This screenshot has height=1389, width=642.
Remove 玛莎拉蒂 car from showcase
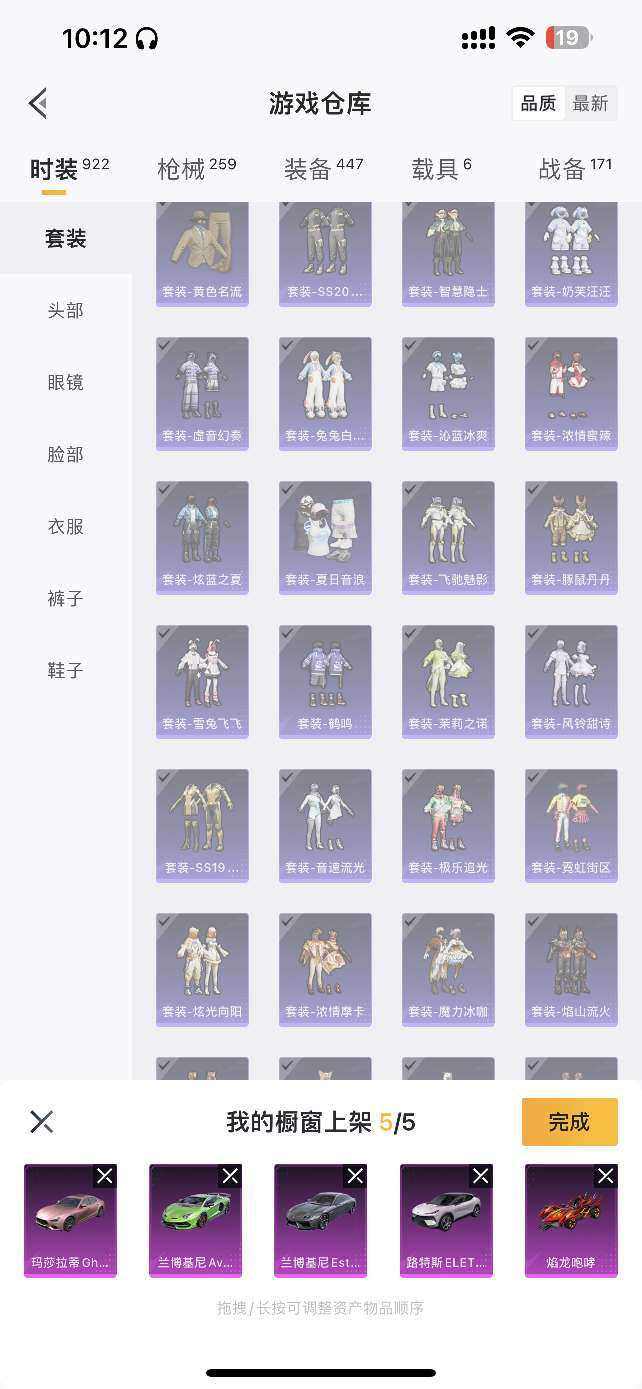coord(104,1175)
